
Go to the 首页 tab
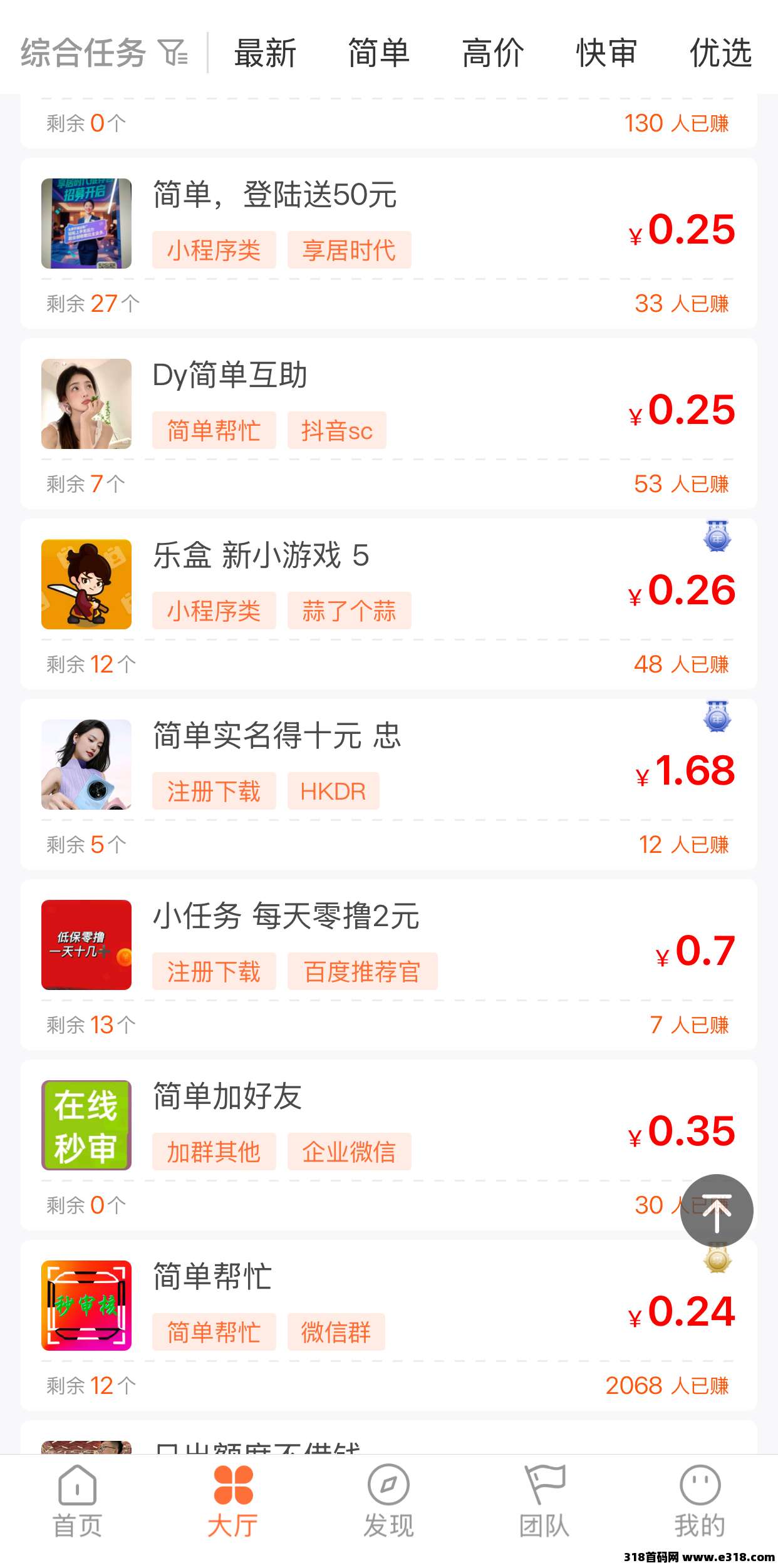(77, 1500)
